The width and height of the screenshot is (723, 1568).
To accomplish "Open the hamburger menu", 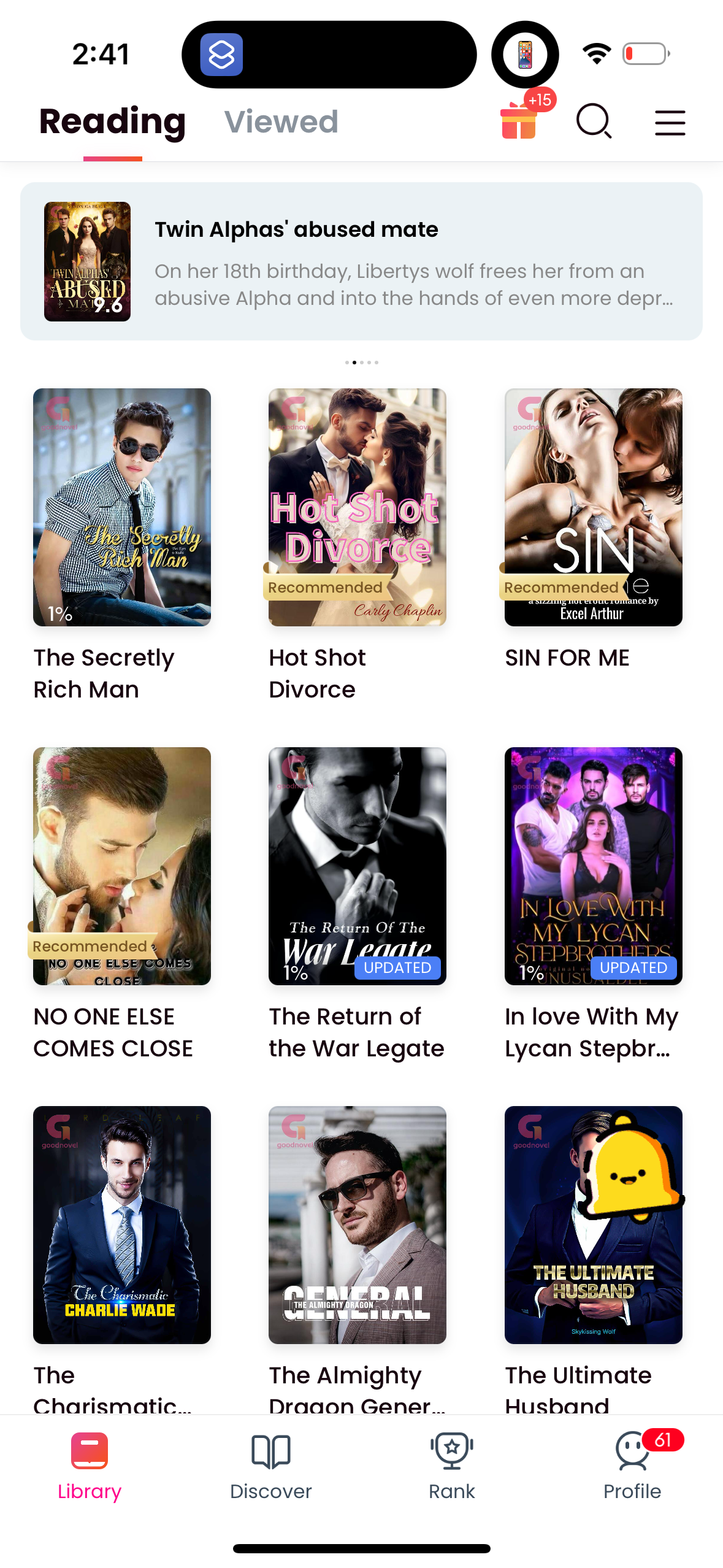I will point(669,121).
